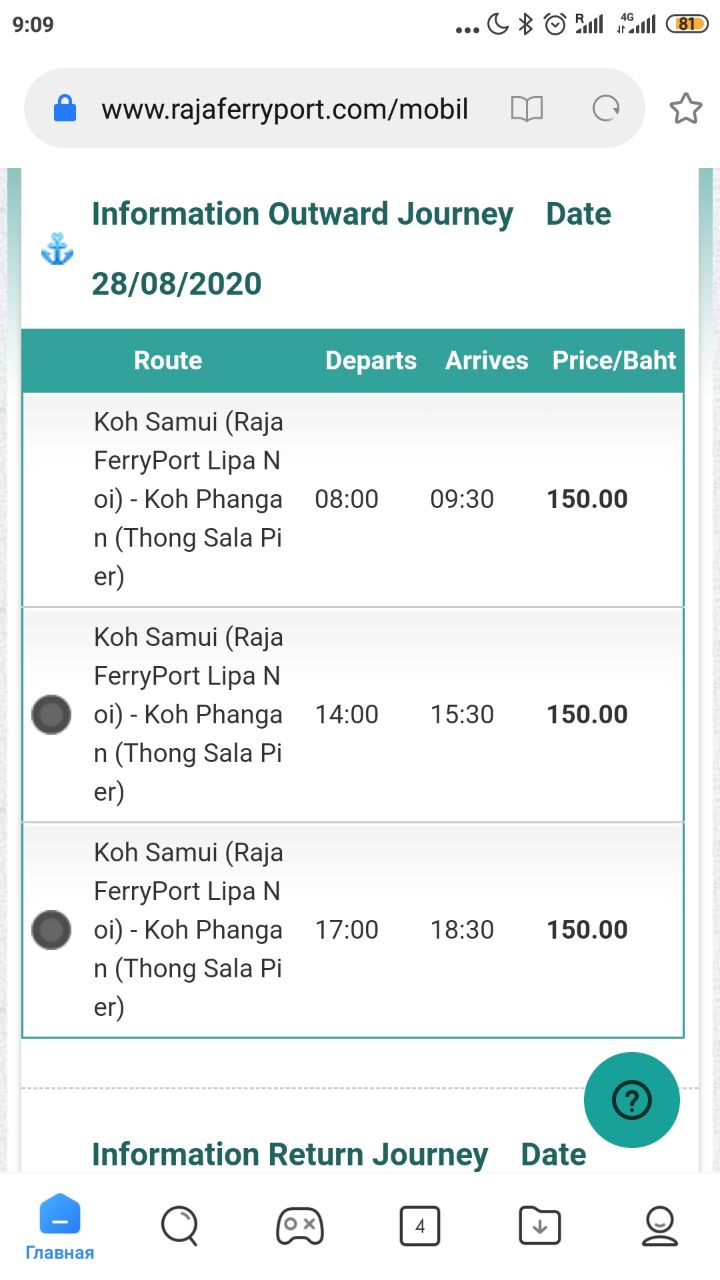The height and width of the screenshot is (1280, 720).
Task: Open the downloads section
Action: click(x=540, y=1225)
